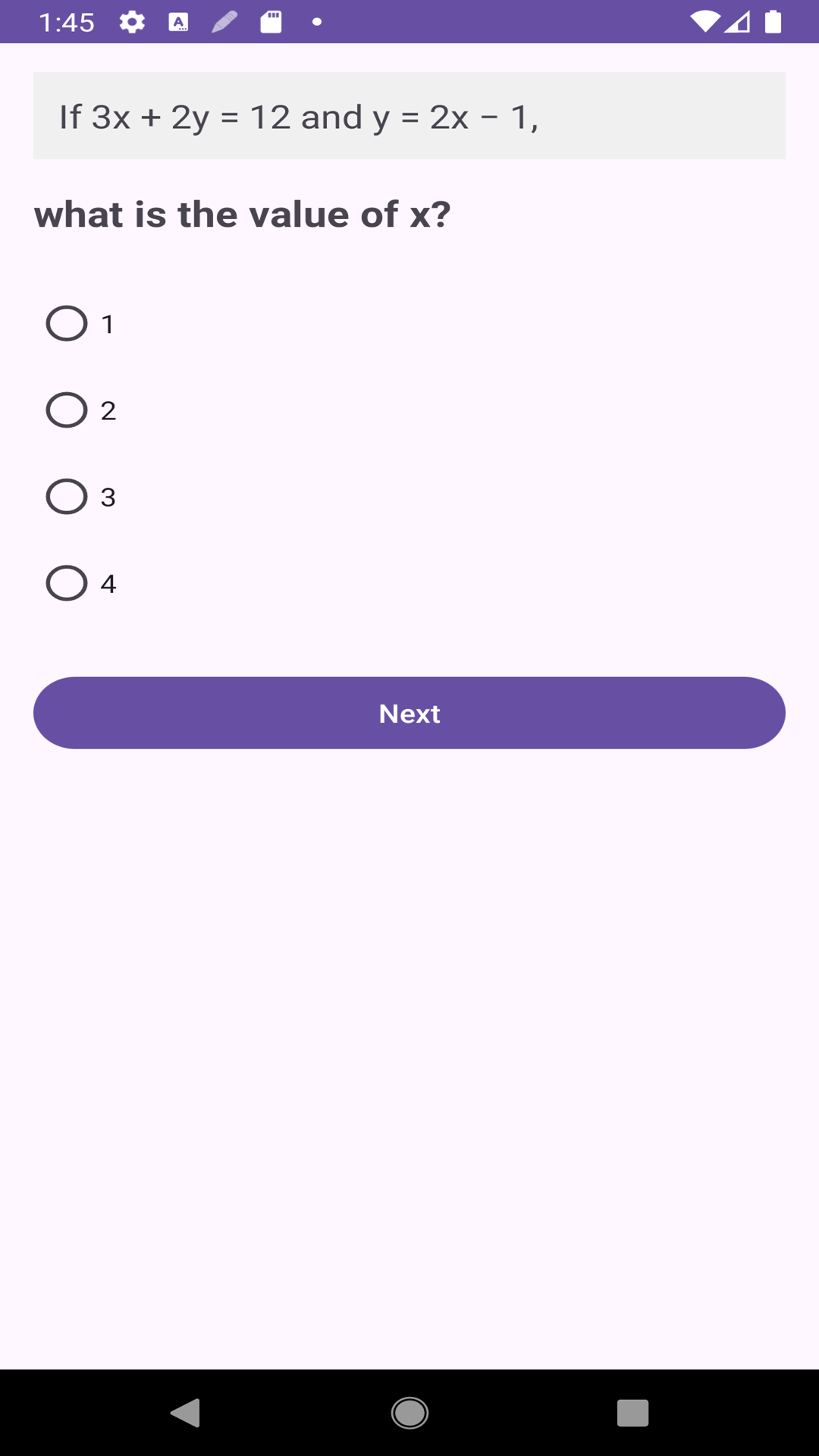
Task: Pick the radio button labeled 3
Action: pyautogui.click(x=67, y=497)
